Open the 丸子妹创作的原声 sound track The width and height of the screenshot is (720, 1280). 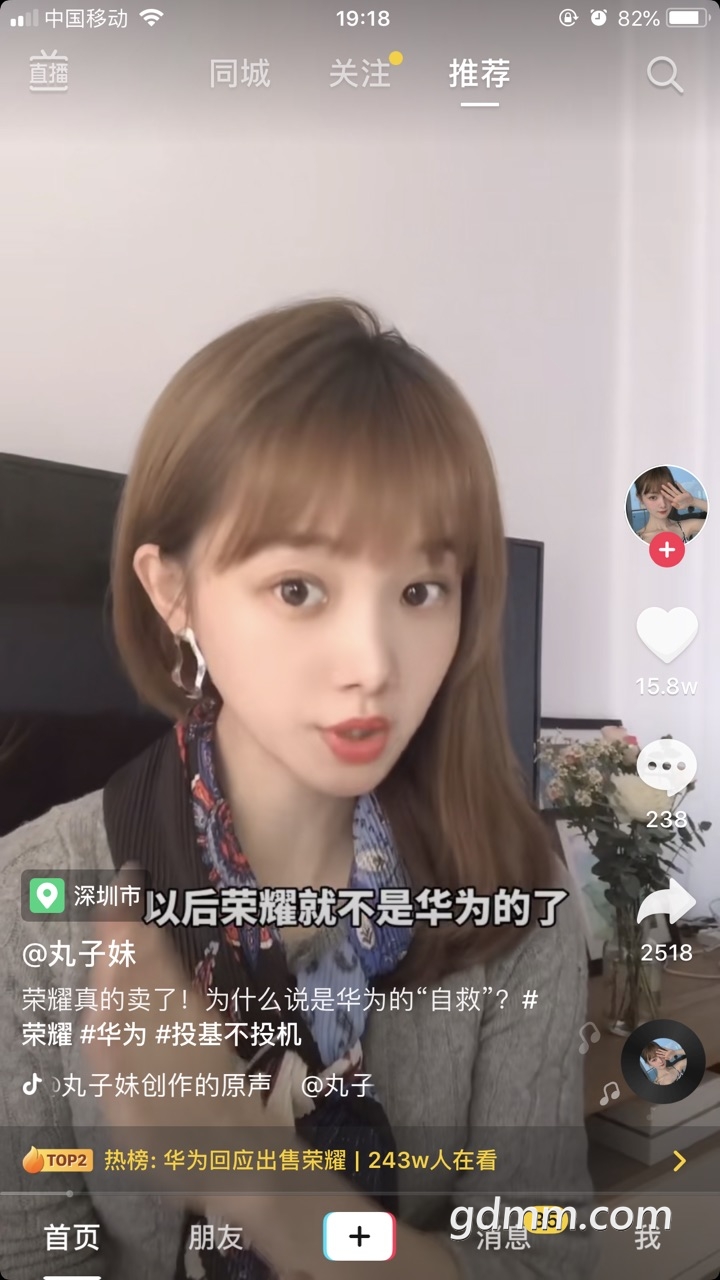(165, 1086)
